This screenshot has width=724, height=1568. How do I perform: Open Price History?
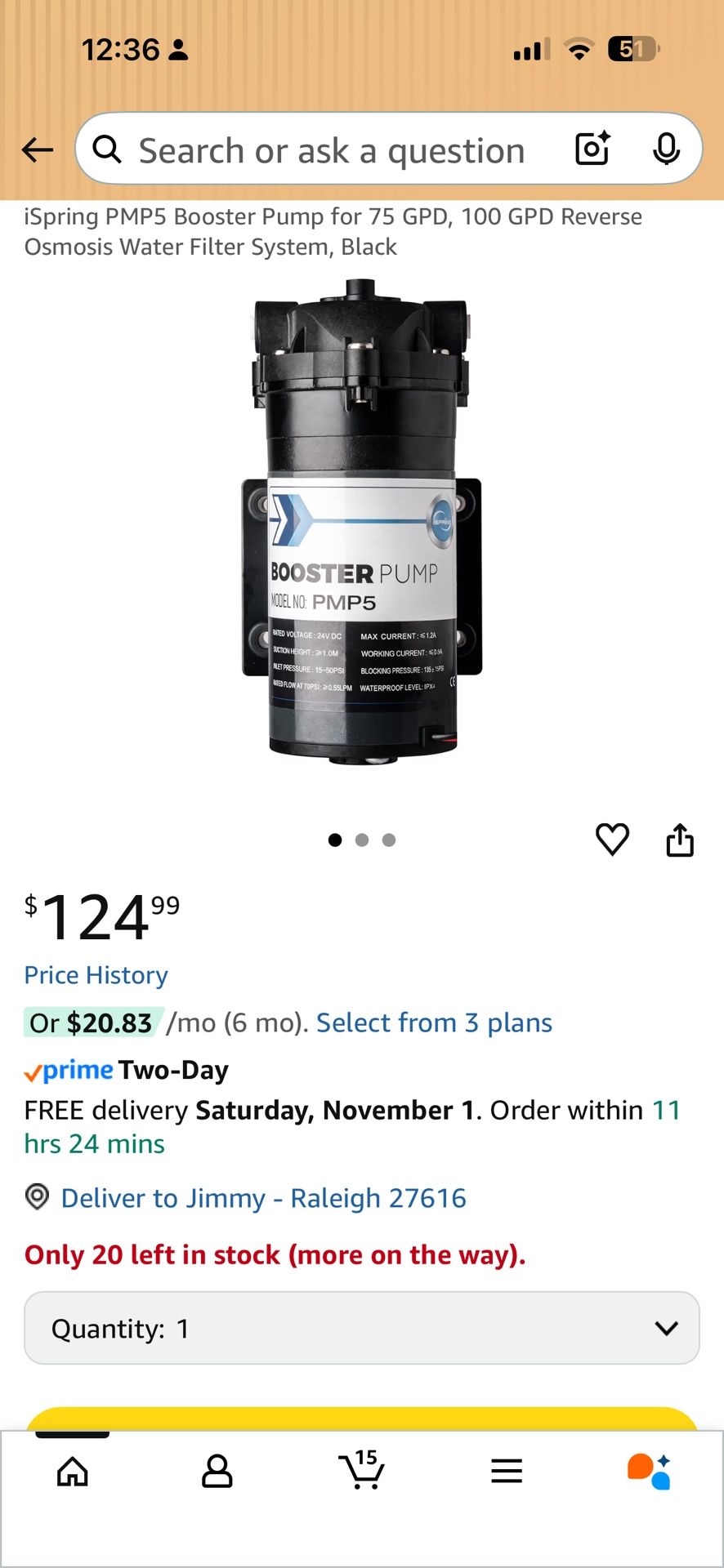tap(96, 975)
